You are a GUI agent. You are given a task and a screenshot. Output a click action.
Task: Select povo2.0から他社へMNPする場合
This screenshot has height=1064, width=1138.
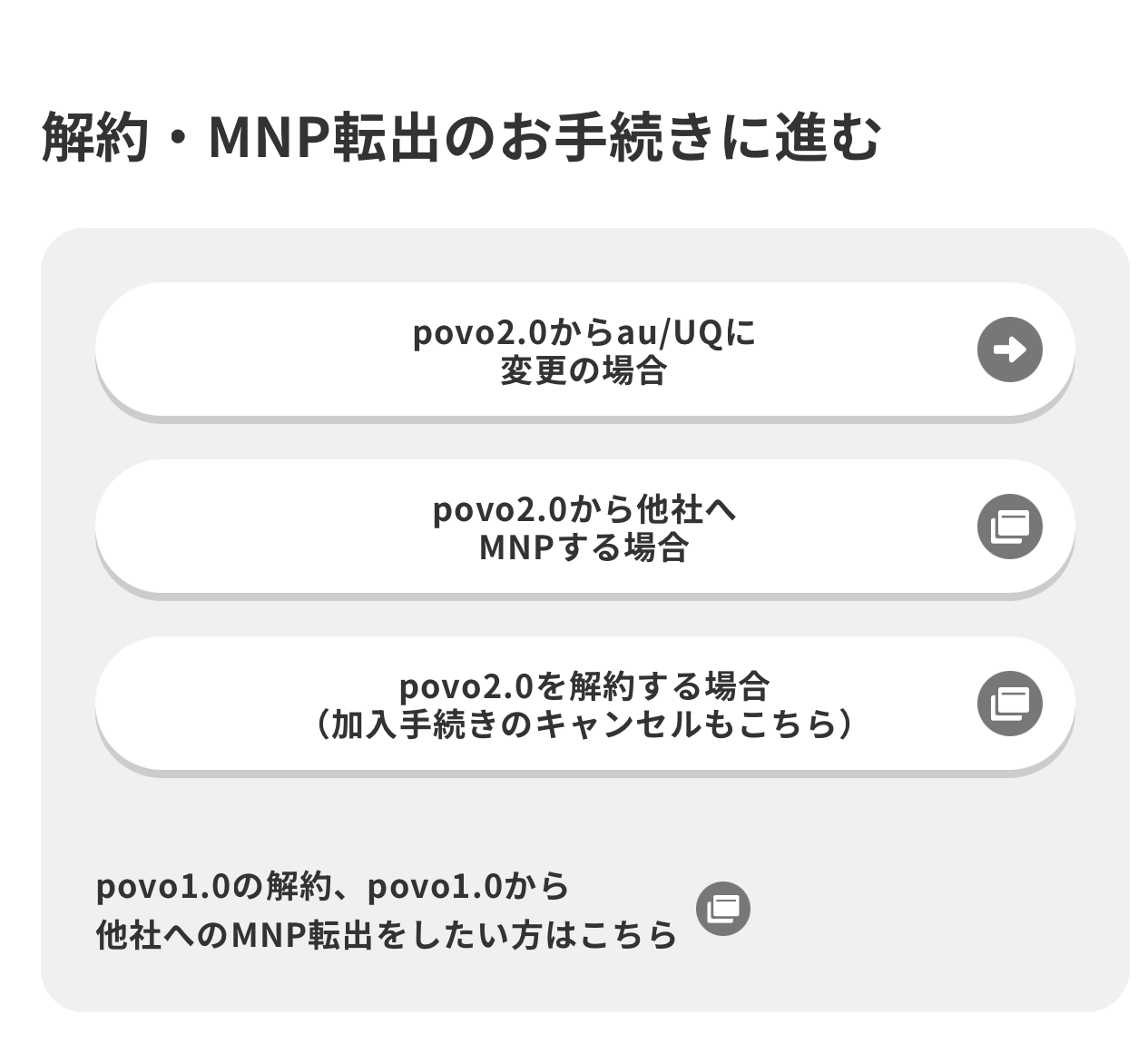click(x=584, y=527)
